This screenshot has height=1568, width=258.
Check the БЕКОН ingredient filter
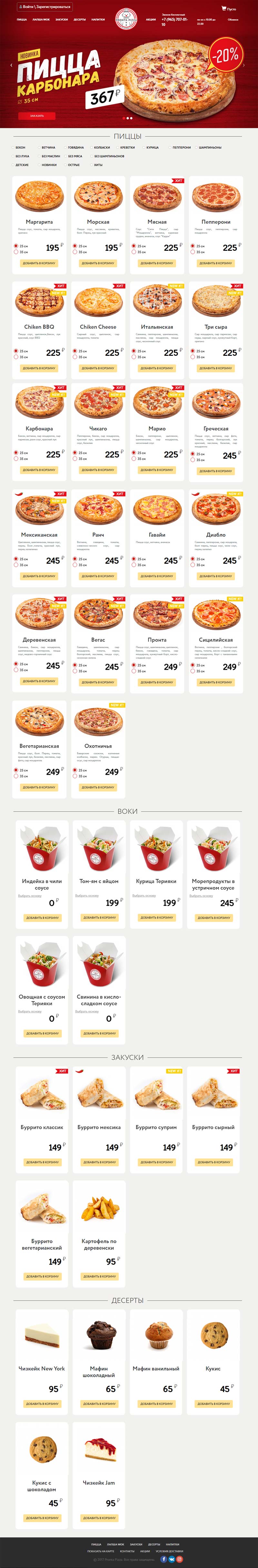(x=14, y=147)
